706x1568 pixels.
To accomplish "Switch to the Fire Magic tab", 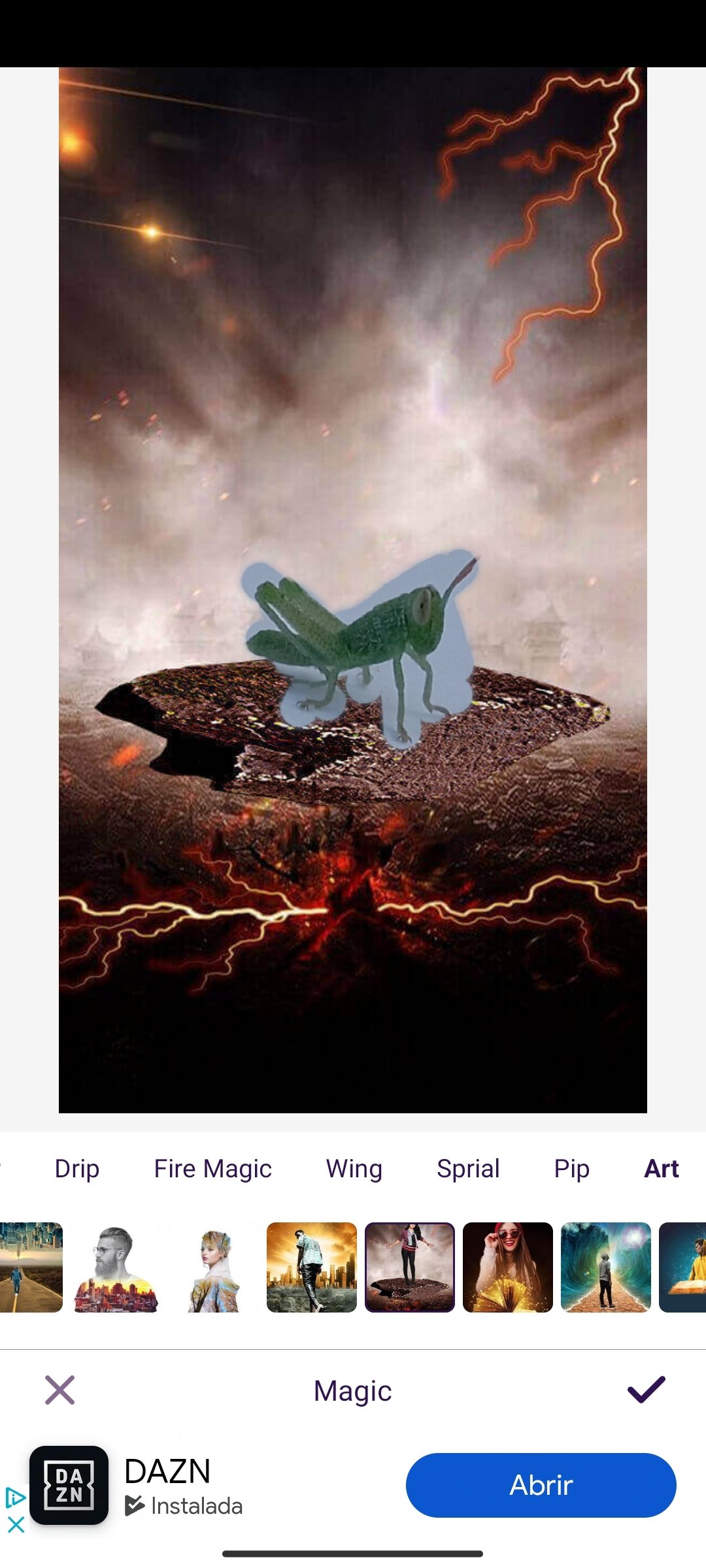I will [x=212, y=1169].
